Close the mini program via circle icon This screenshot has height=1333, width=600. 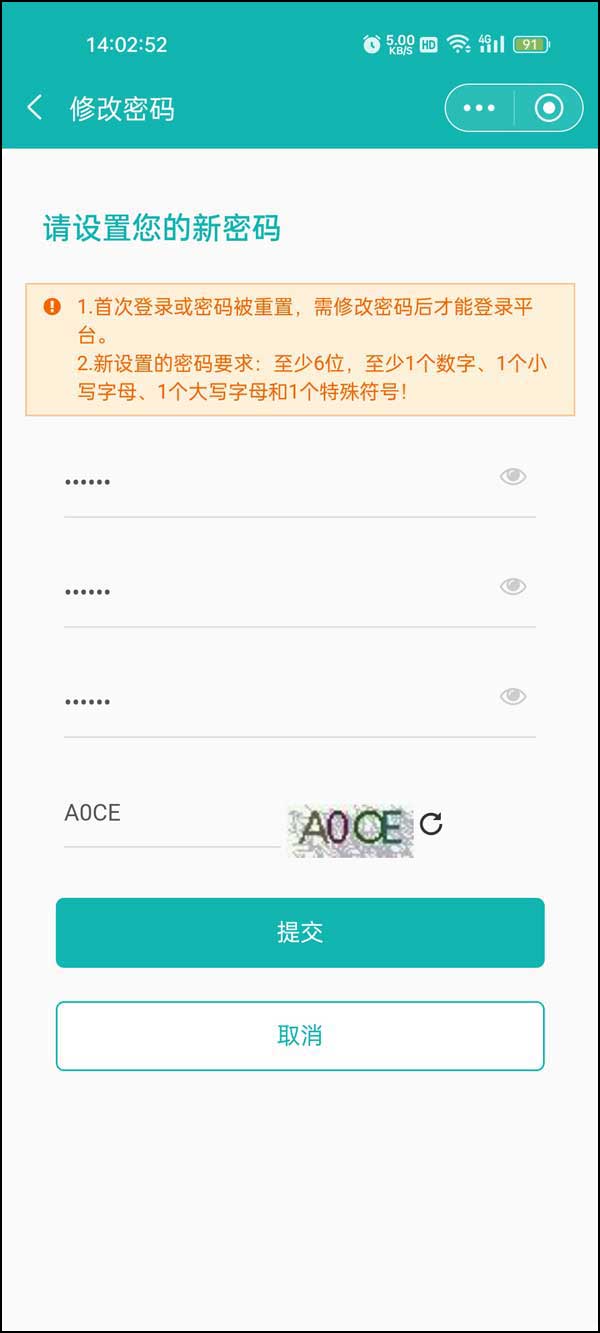coord(549,108)
